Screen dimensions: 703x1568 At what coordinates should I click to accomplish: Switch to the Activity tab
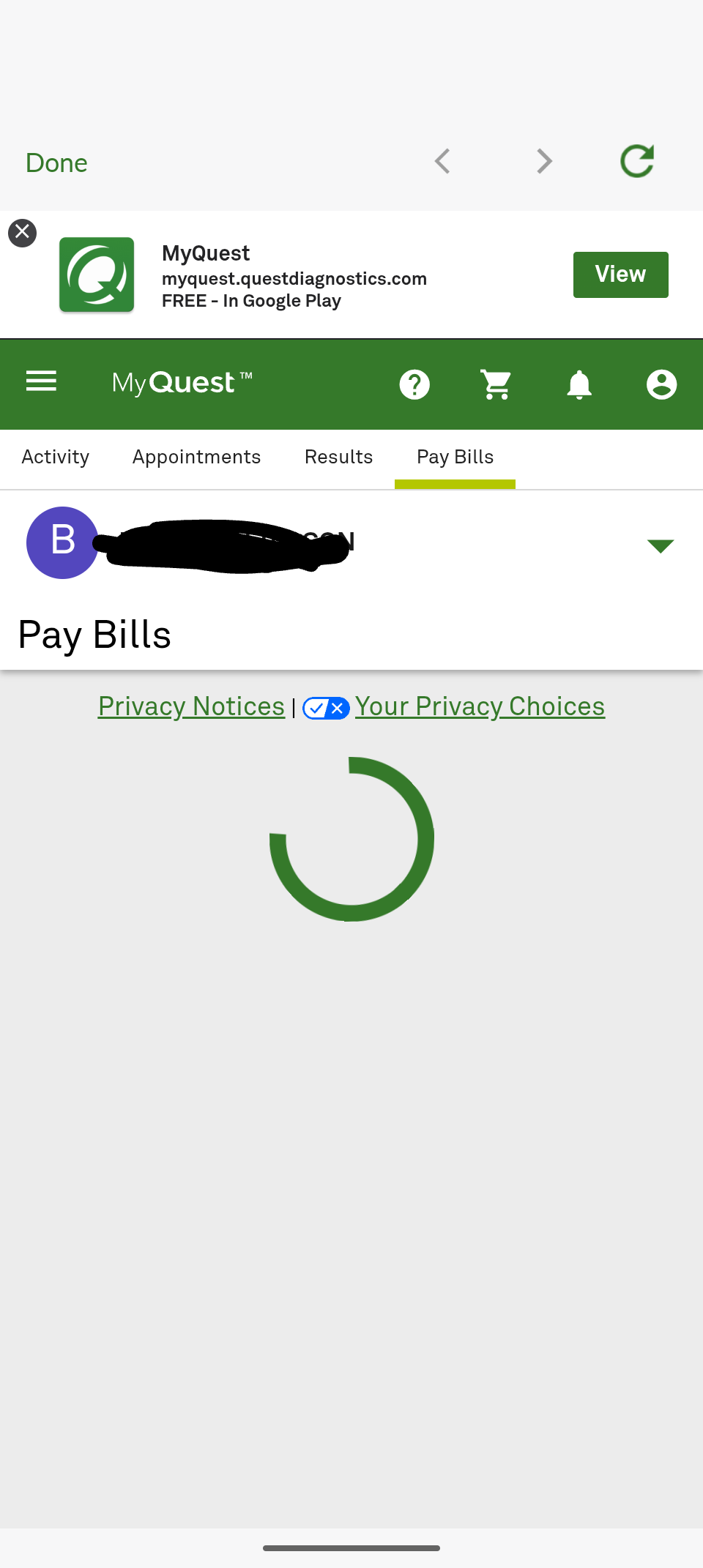56,458
